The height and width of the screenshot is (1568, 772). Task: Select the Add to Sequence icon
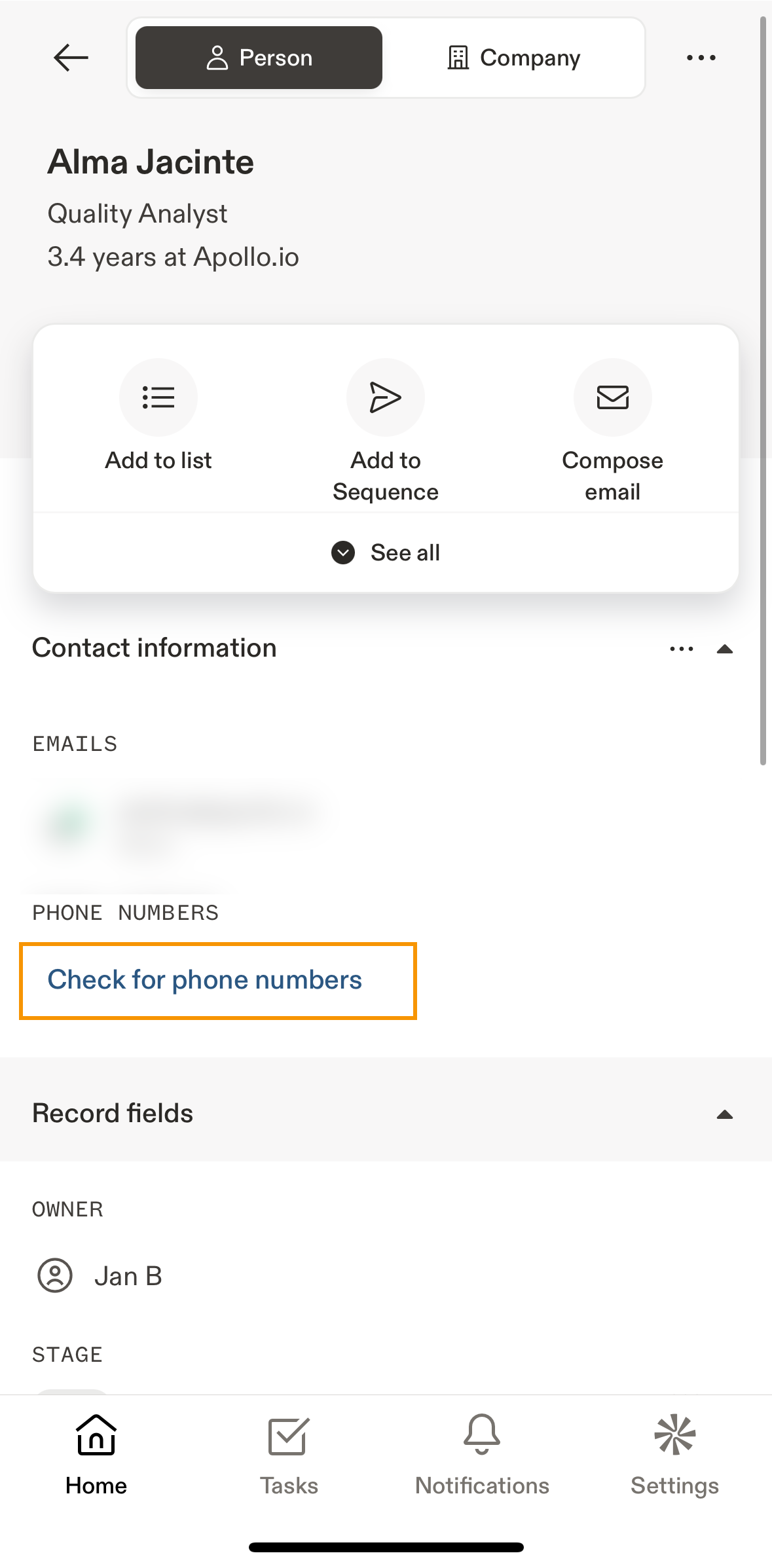pos(386,397)
